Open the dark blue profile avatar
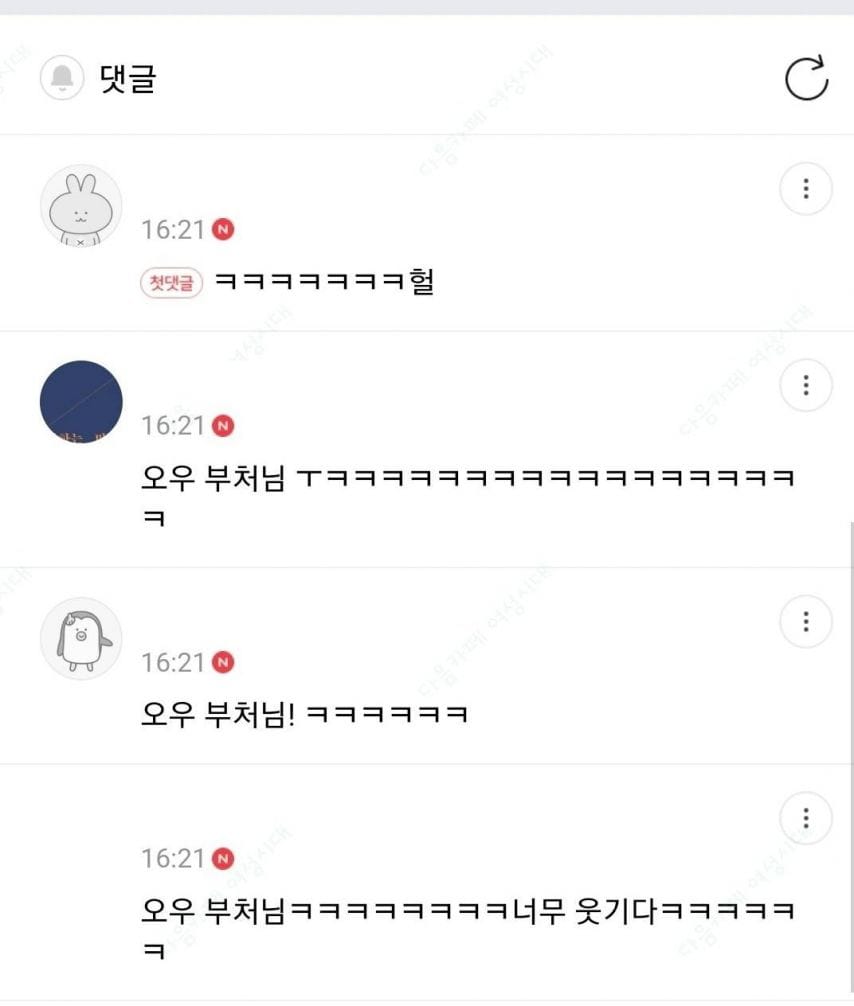854x1006 pixels. point(80,400)
